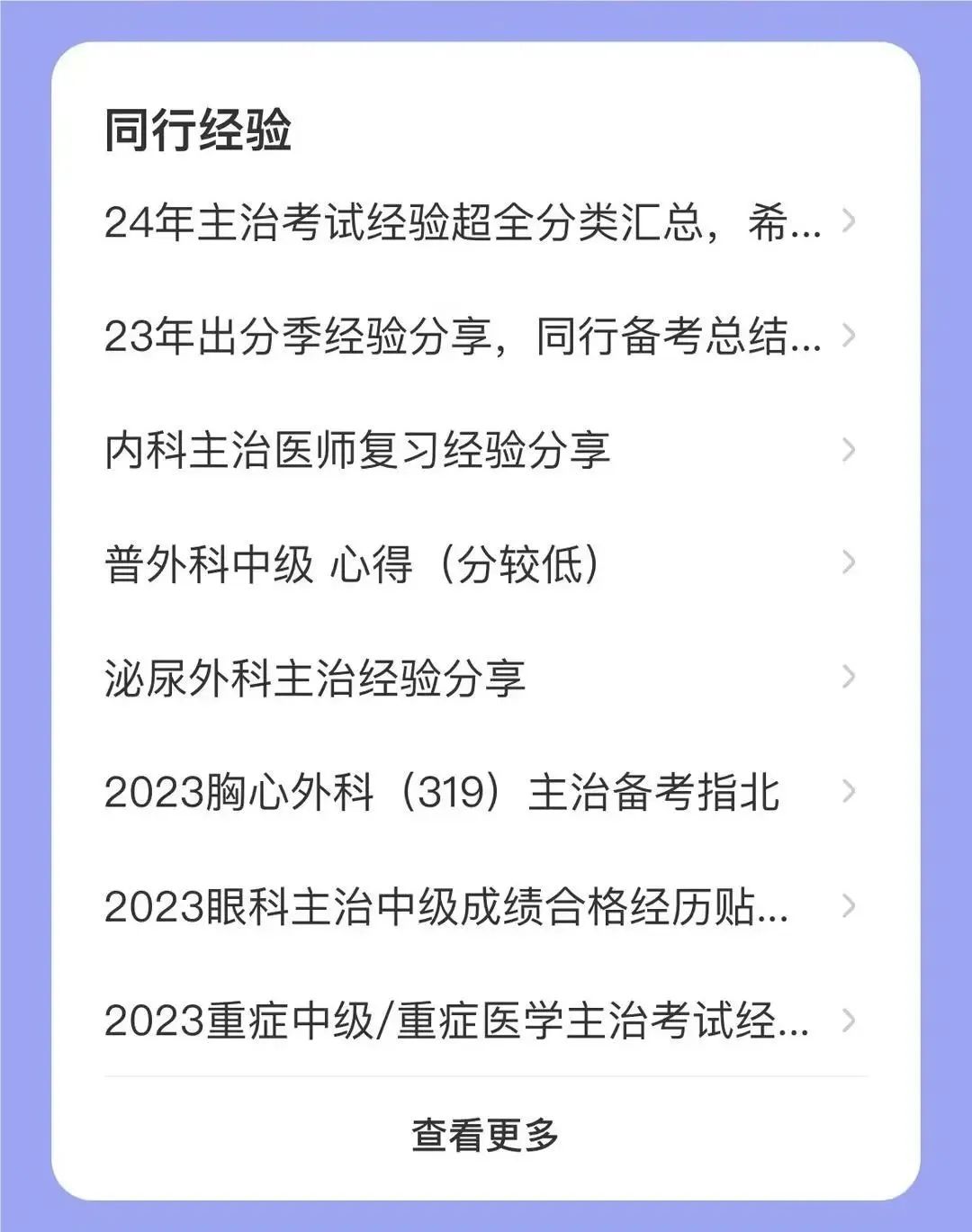This screenshot has height=1232, width=972.
Task: Tap 查看更多 to see more posts
Action: (x=485, y=1135)
